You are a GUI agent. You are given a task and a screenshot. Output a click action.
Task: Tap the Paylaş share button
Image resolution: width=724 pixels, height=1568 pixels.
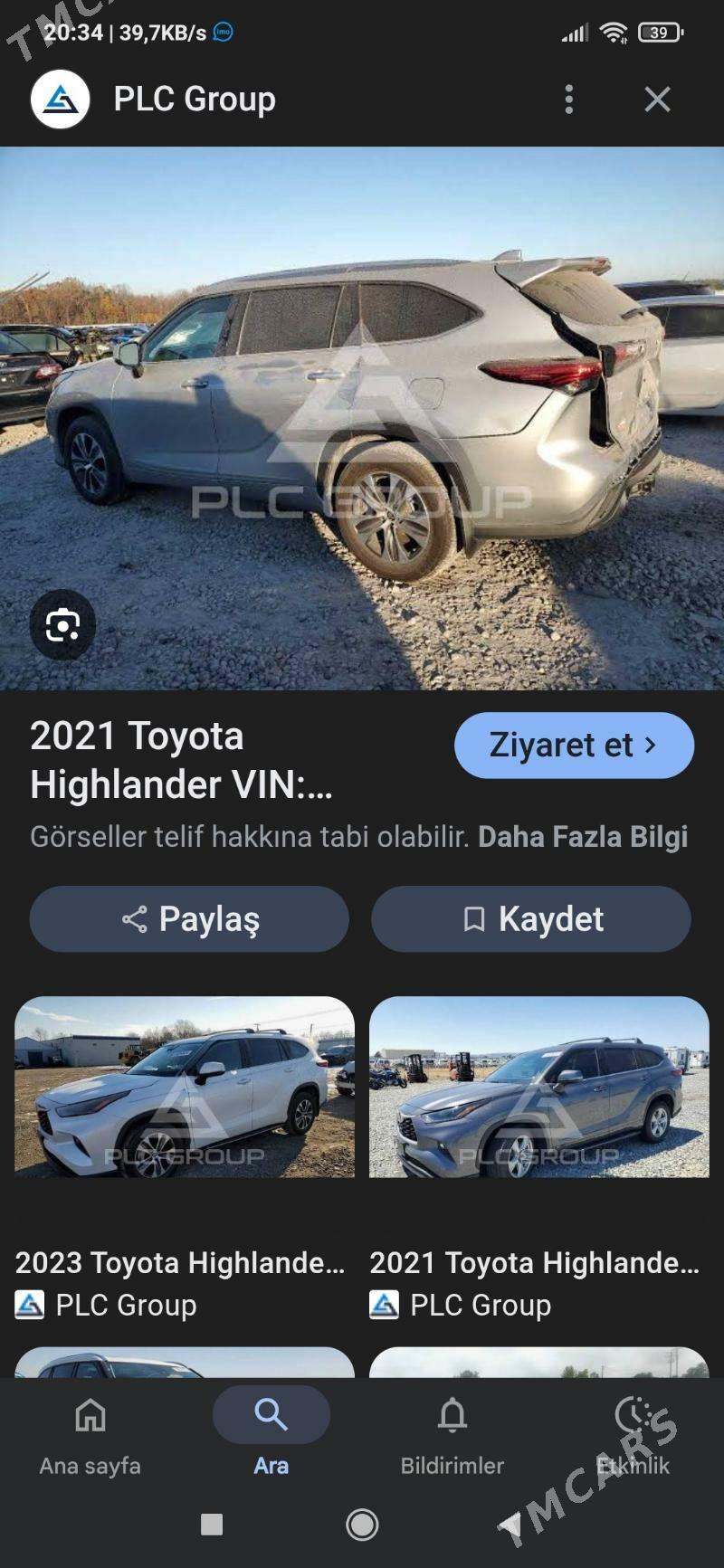coord(188,918)
